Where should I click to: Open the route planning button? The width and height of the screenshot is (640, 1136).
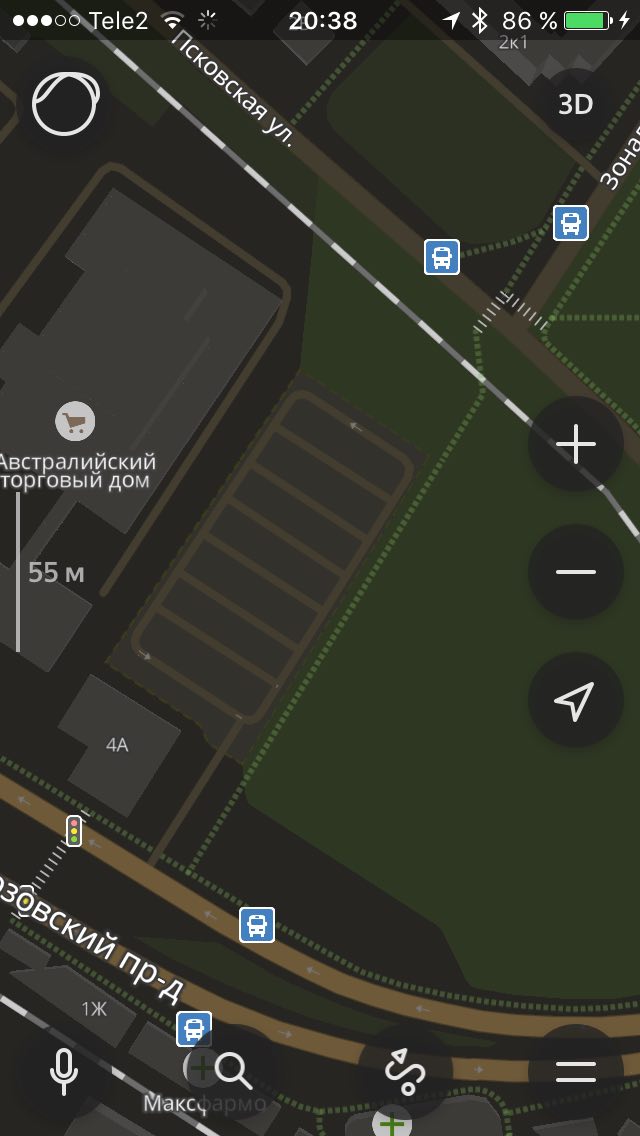[404, 1072]
